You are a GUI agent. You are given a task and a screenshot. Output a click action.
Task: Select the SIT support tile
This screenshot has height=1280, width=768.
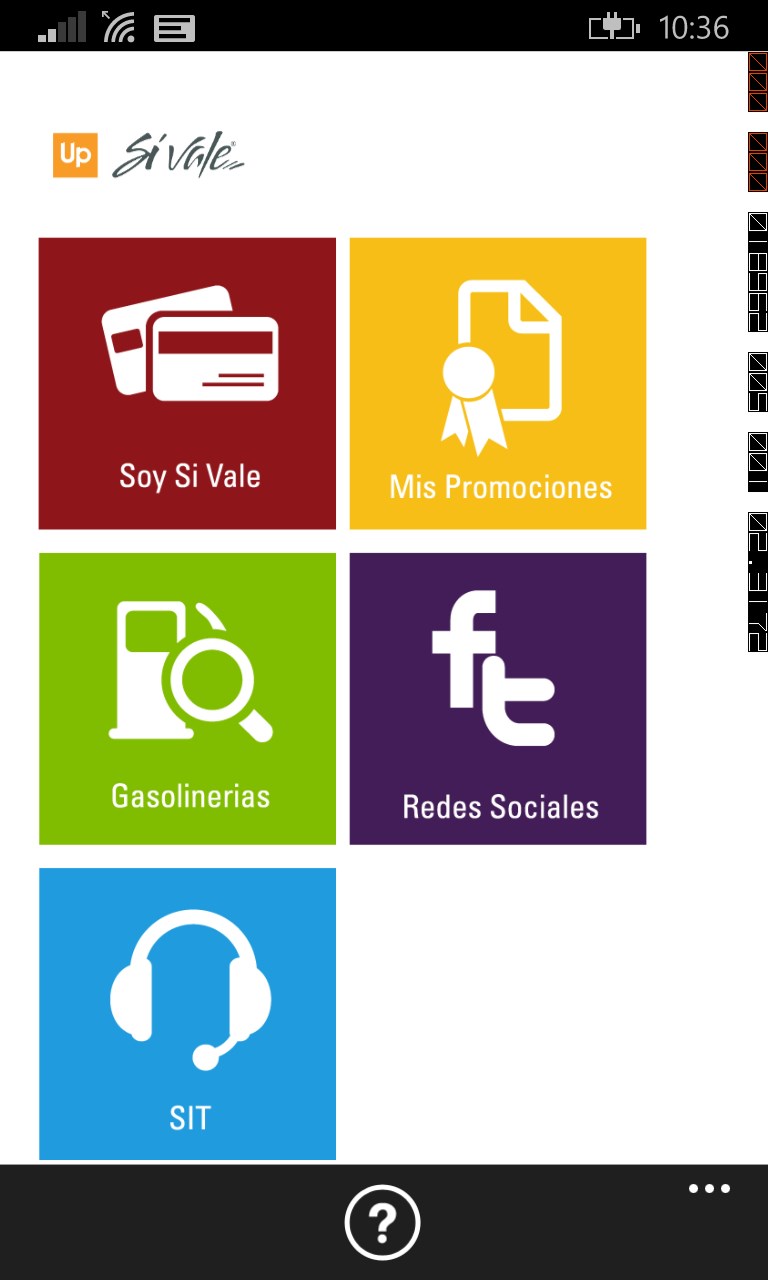click(x=187, y=1013)
